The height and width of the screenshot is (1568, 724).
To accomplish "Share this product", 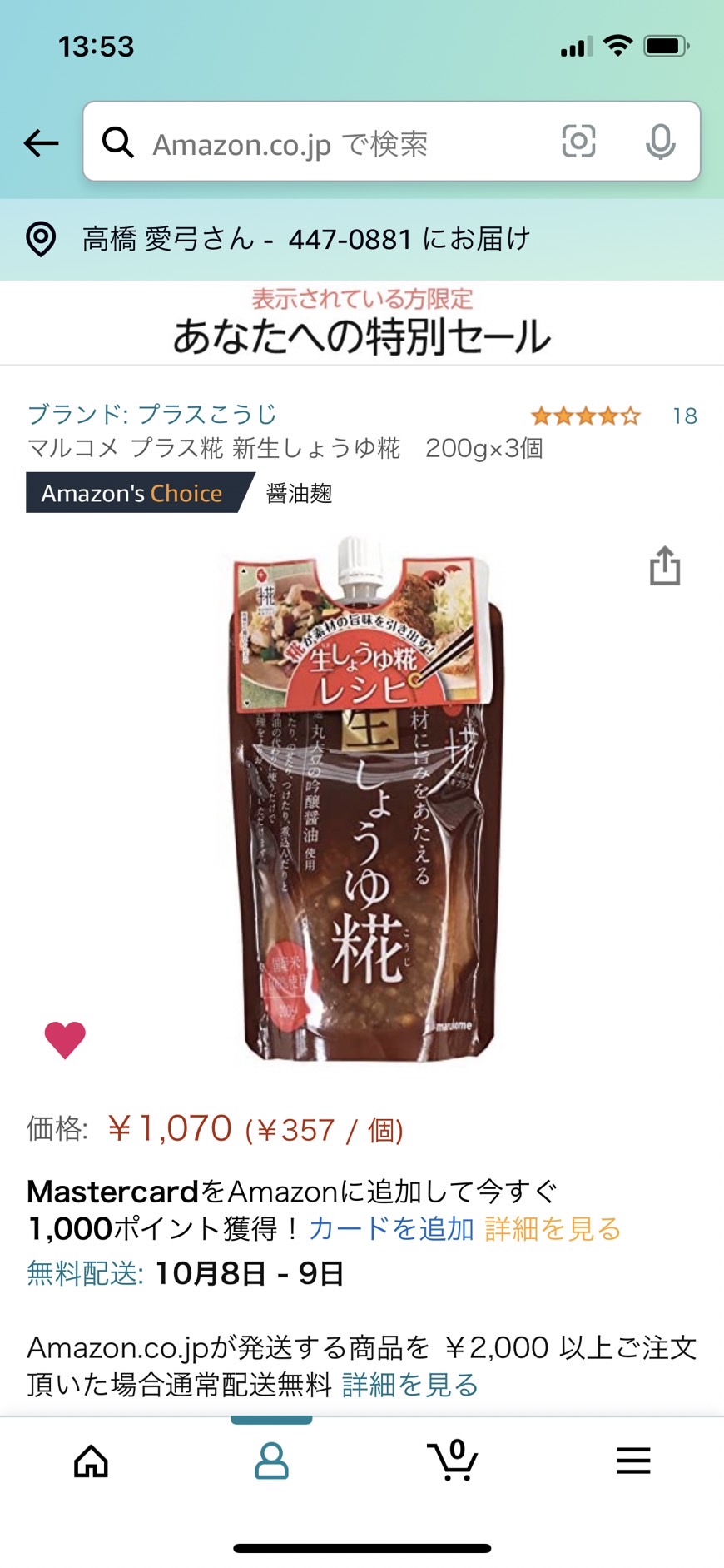I will coord(665,565).
